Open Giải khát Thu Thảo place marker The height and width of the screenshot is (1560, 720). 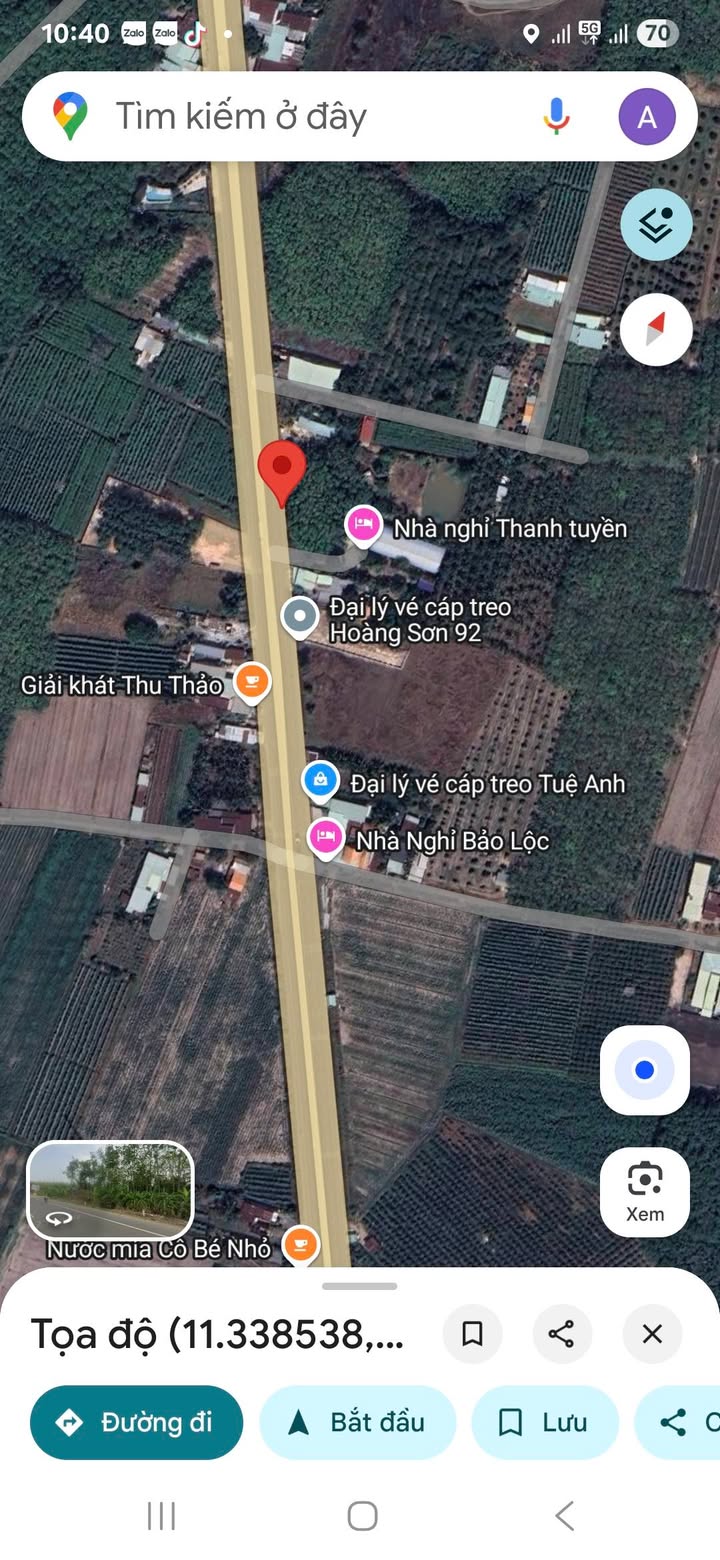(x=252, y=682)
